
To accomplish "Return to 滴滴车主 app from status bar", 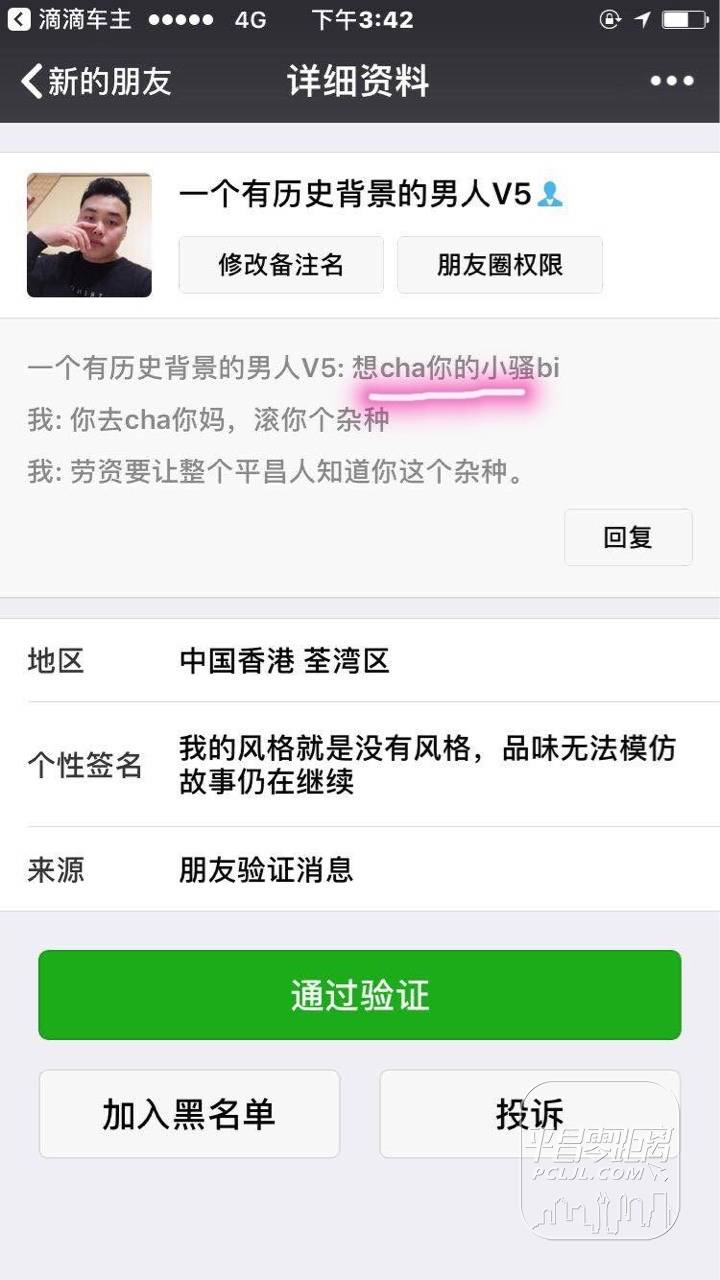I will pos(70,19).
